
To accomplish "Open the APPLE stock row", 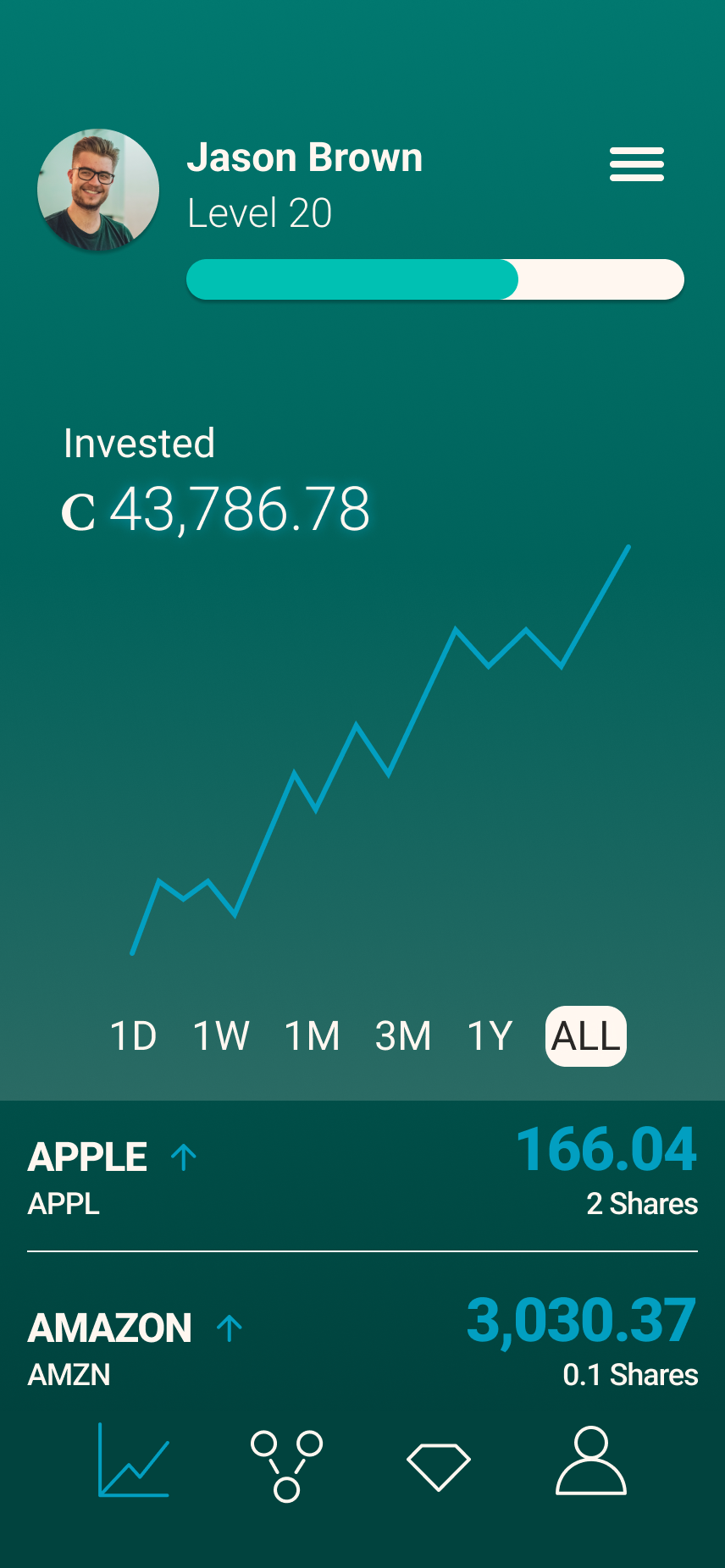I will pyautogui.click(x=362, y=1175).
